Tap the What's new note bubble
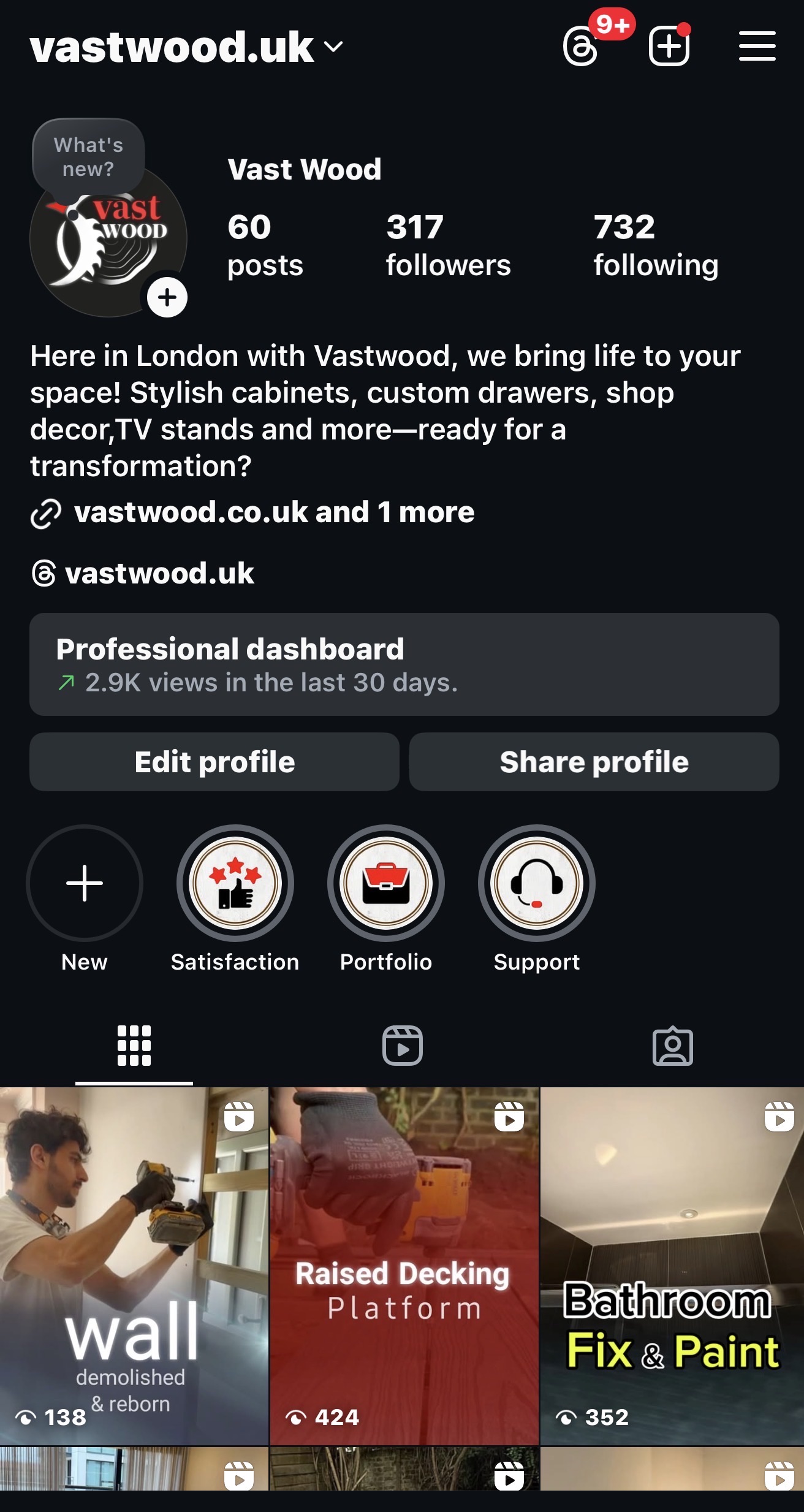The height and width of the screenshot is (1512, 804). click(88, 157)
